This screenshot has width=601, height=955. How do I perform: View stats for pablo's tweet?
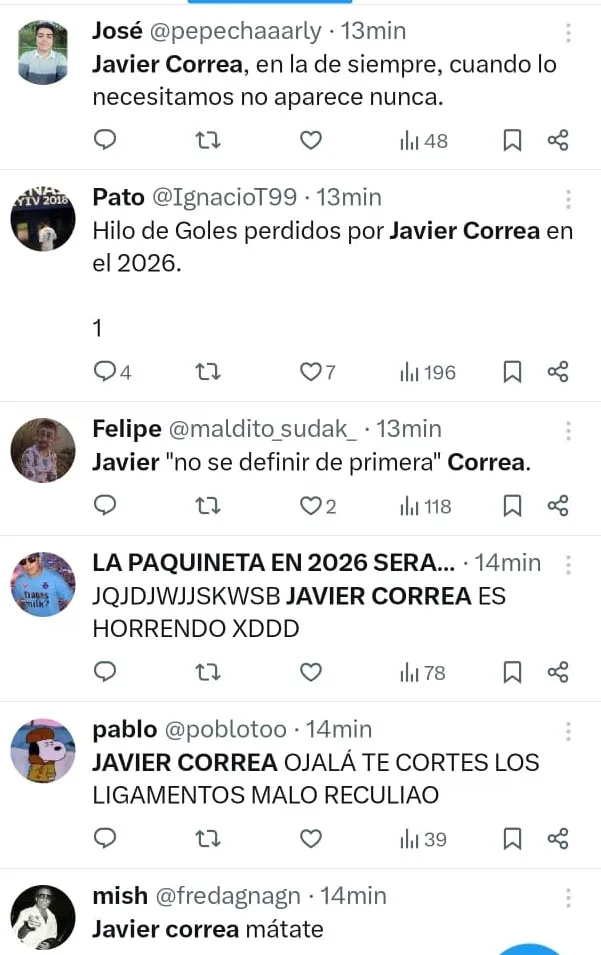(423, 839)
